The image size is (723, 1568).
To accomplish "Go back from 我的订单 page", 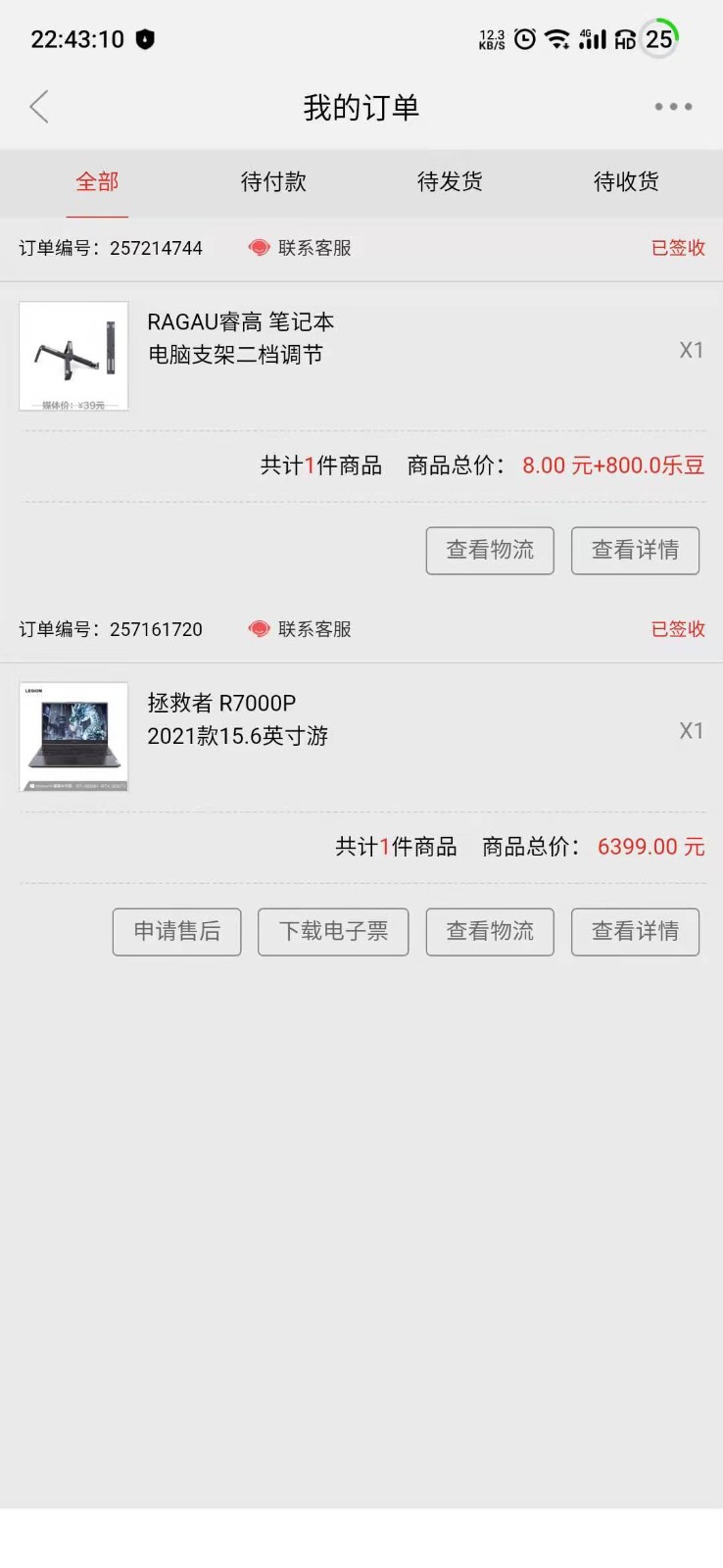I will [39, 107].
